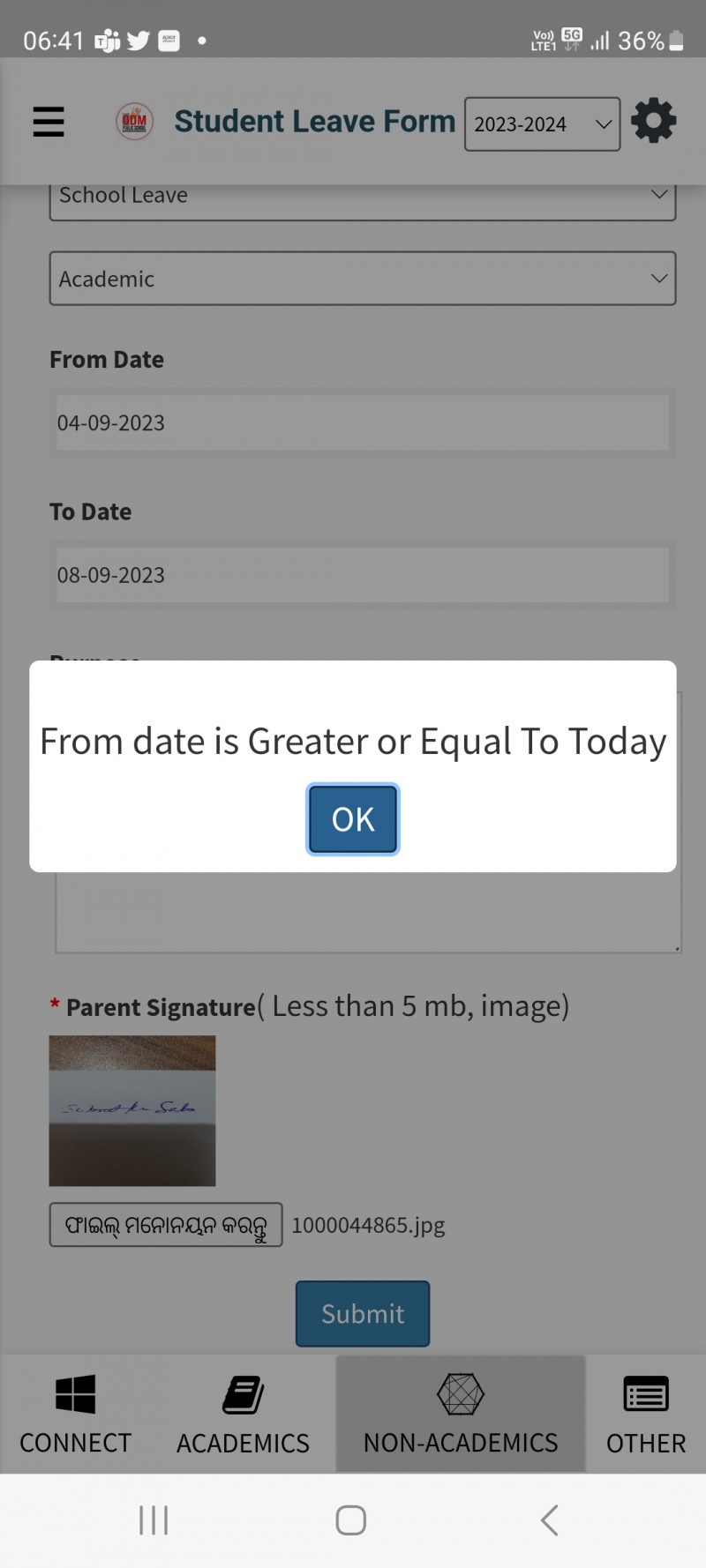Submit the leave form

tap(363, 1314)
